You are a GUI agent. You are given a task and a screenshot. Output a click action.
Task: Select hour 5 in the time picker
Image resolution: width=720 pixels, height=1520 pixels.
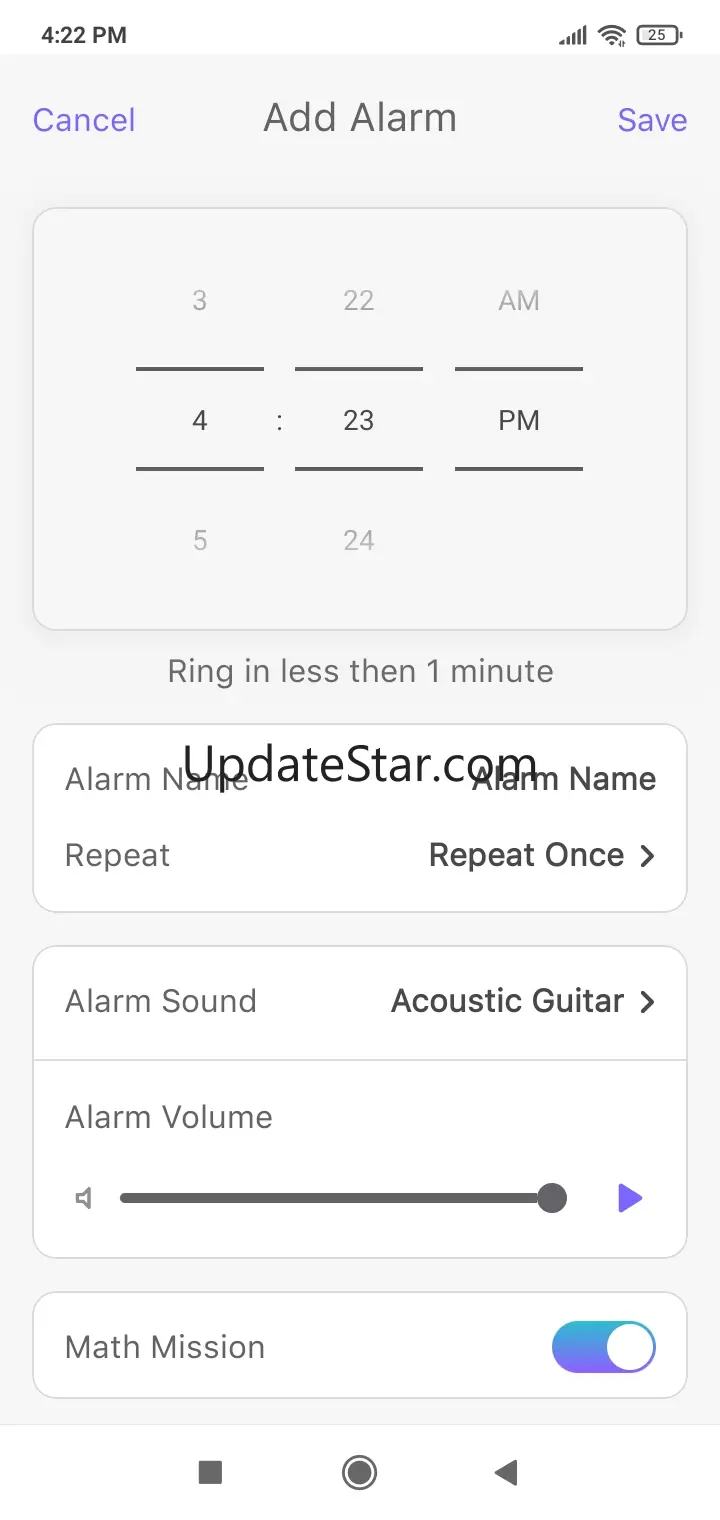(200, 541)
